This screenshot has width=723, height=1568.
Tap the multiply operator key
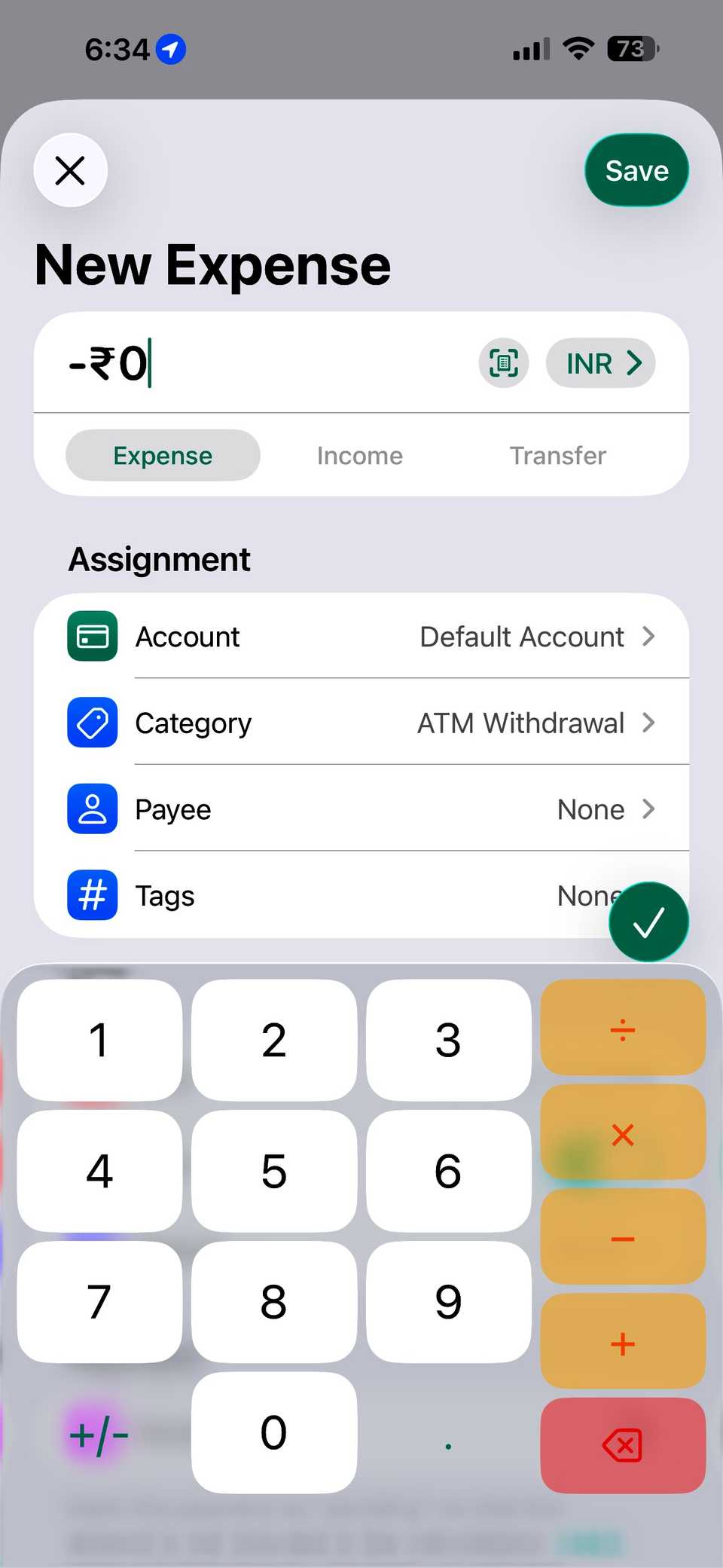[623, 1134]
